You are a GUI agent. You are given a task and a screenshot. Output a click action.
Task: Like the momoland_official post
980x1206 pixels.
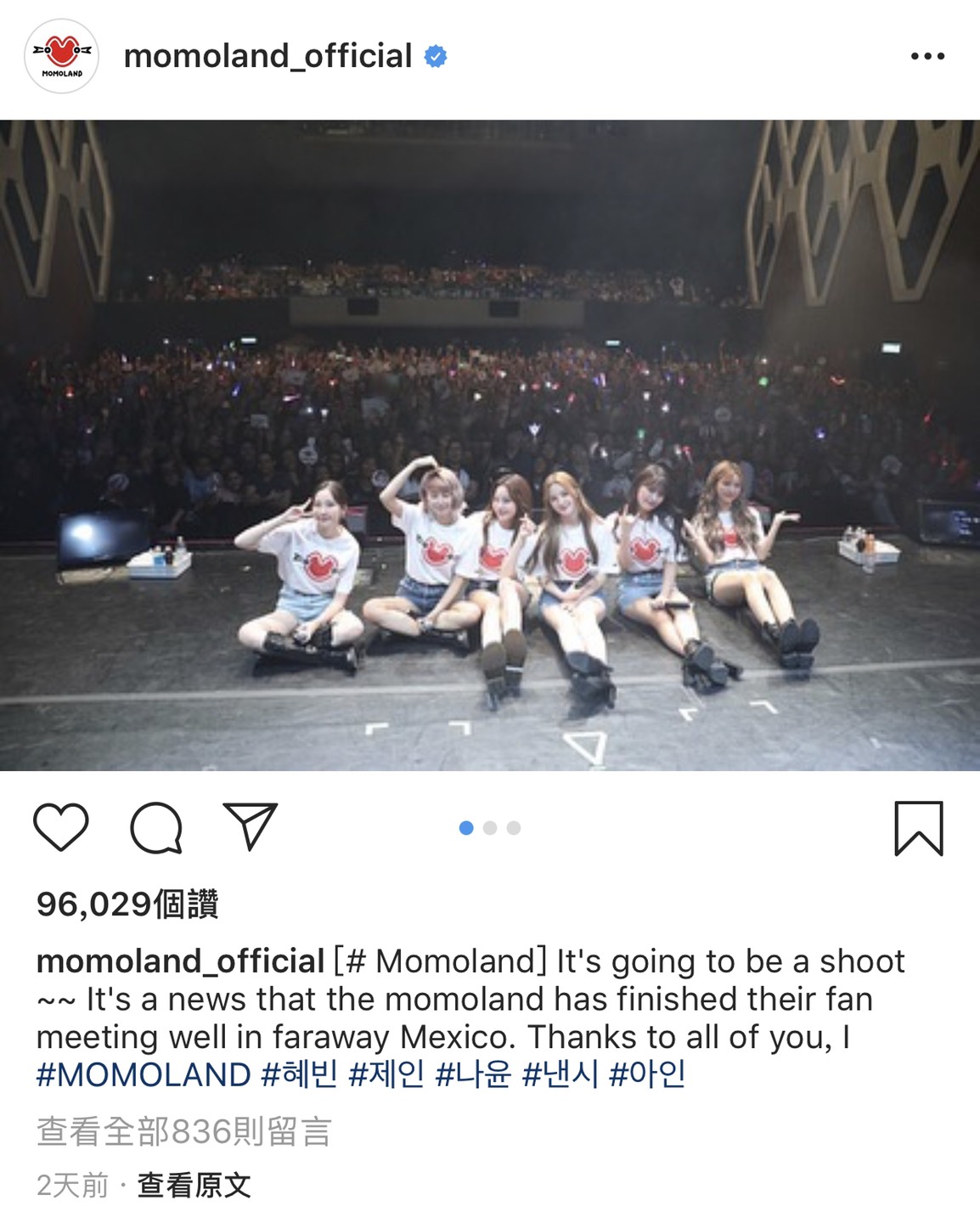[61, 826]
